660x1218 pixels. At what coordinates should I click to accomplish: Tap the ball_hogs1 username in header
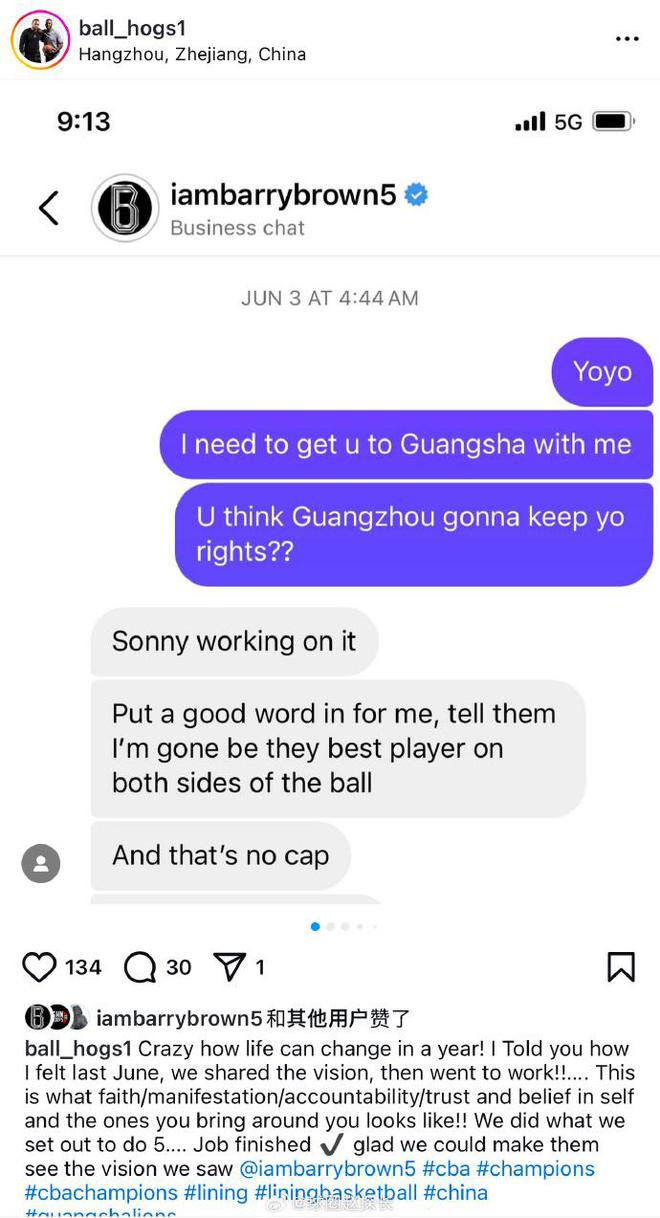(x=132, y=28)
